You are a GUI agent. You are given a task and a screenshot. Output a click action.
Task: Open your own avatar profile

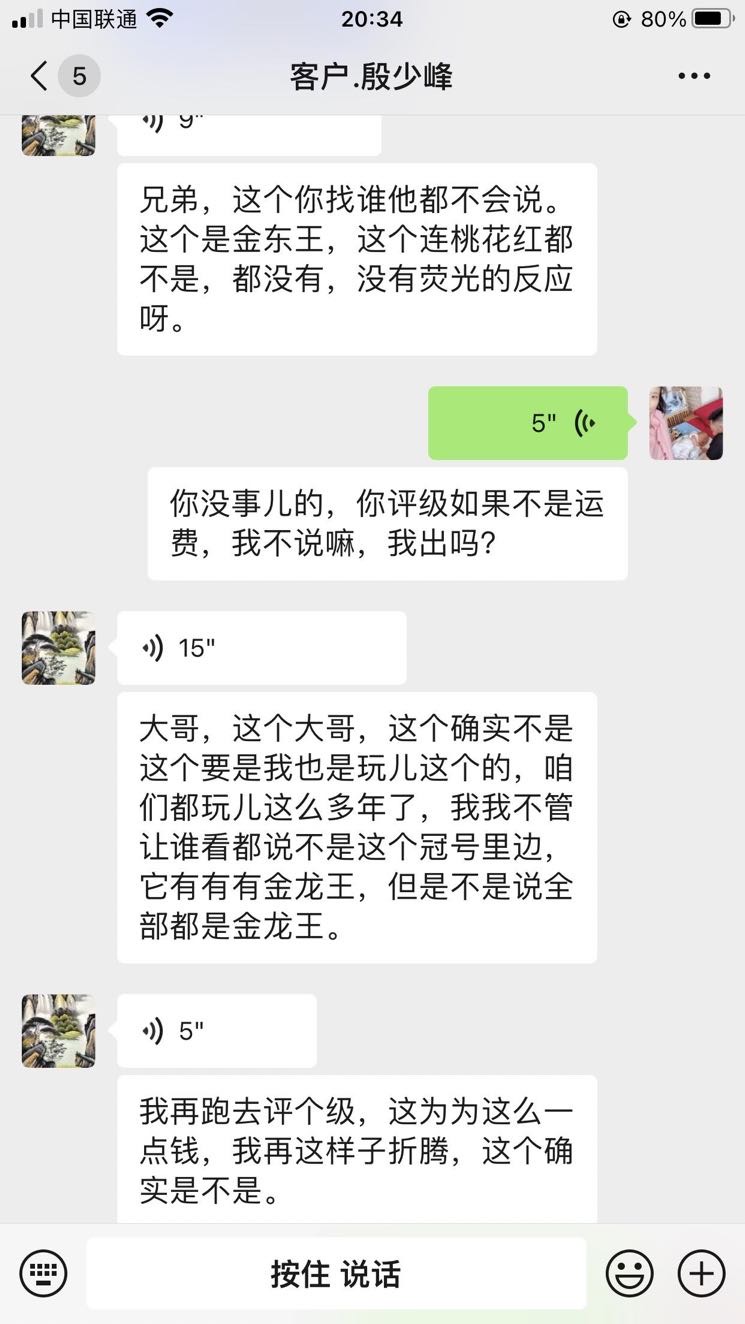pos(685,423)
